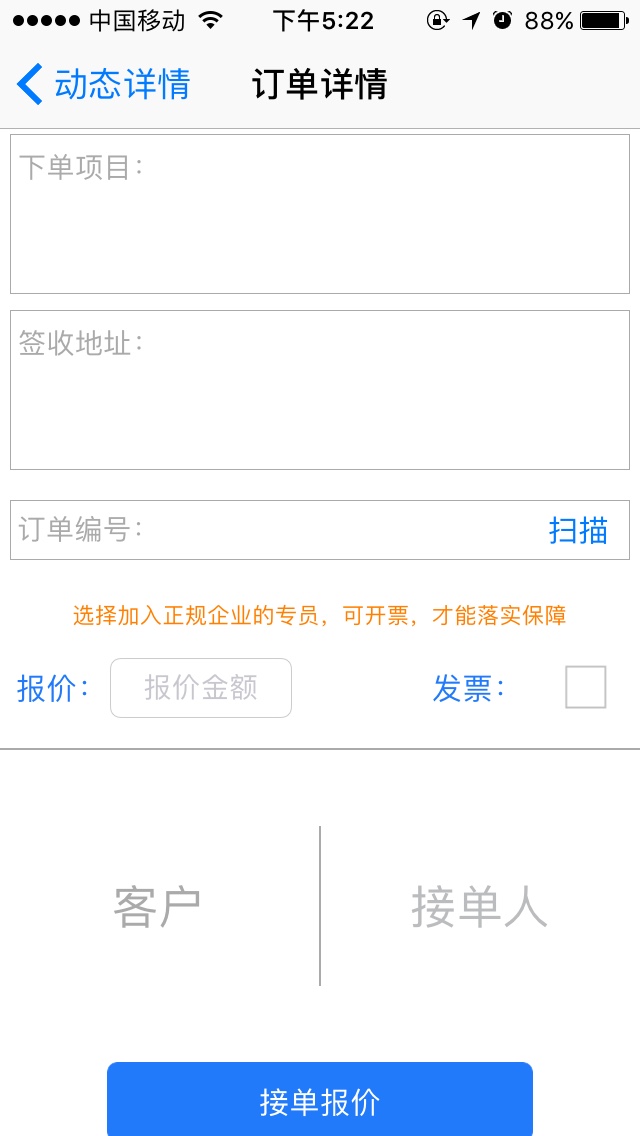Tap the 下单项目 text box
Viewport: 640px width, 1136px height.
tap(320, 214)
